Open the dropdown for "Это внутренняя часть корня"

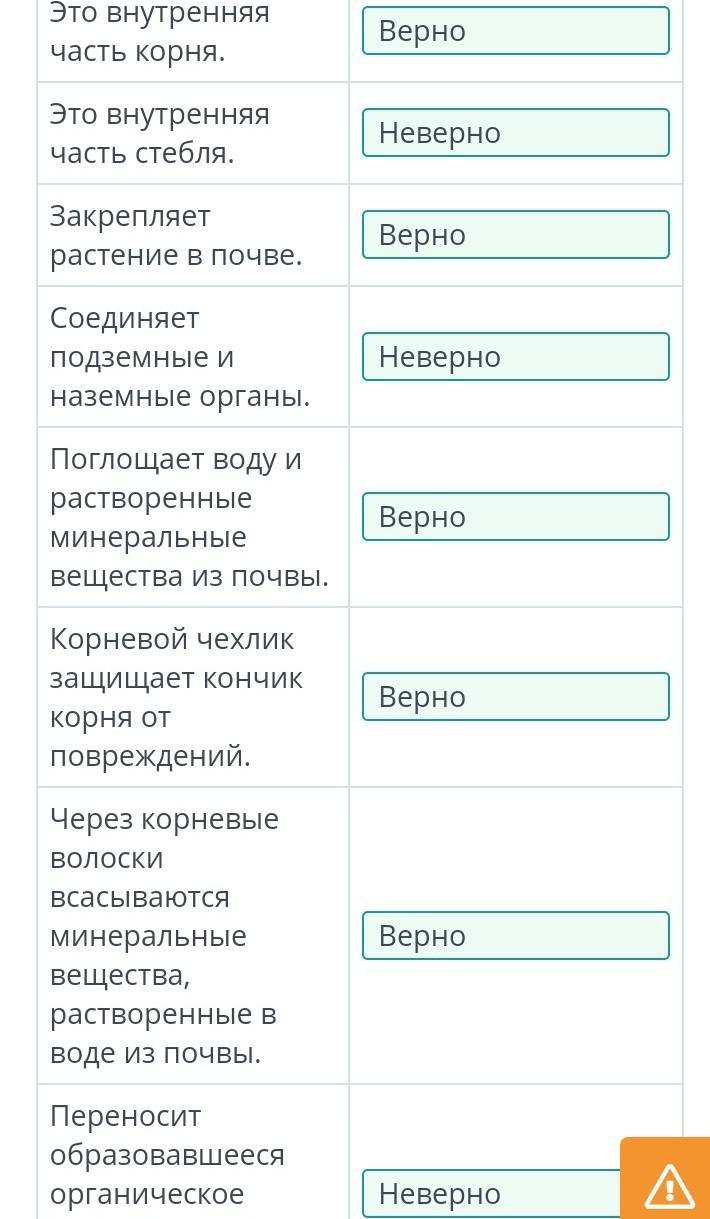click(515, 31)
